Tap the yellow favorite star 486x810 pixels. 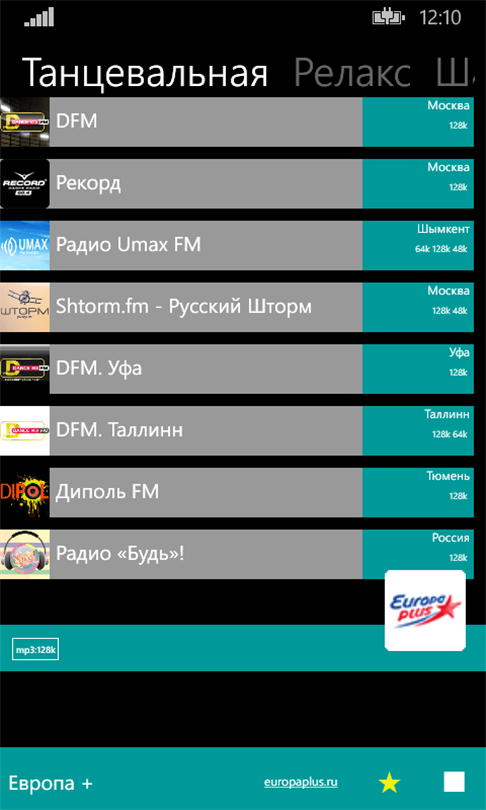click(x=389, y=783)
